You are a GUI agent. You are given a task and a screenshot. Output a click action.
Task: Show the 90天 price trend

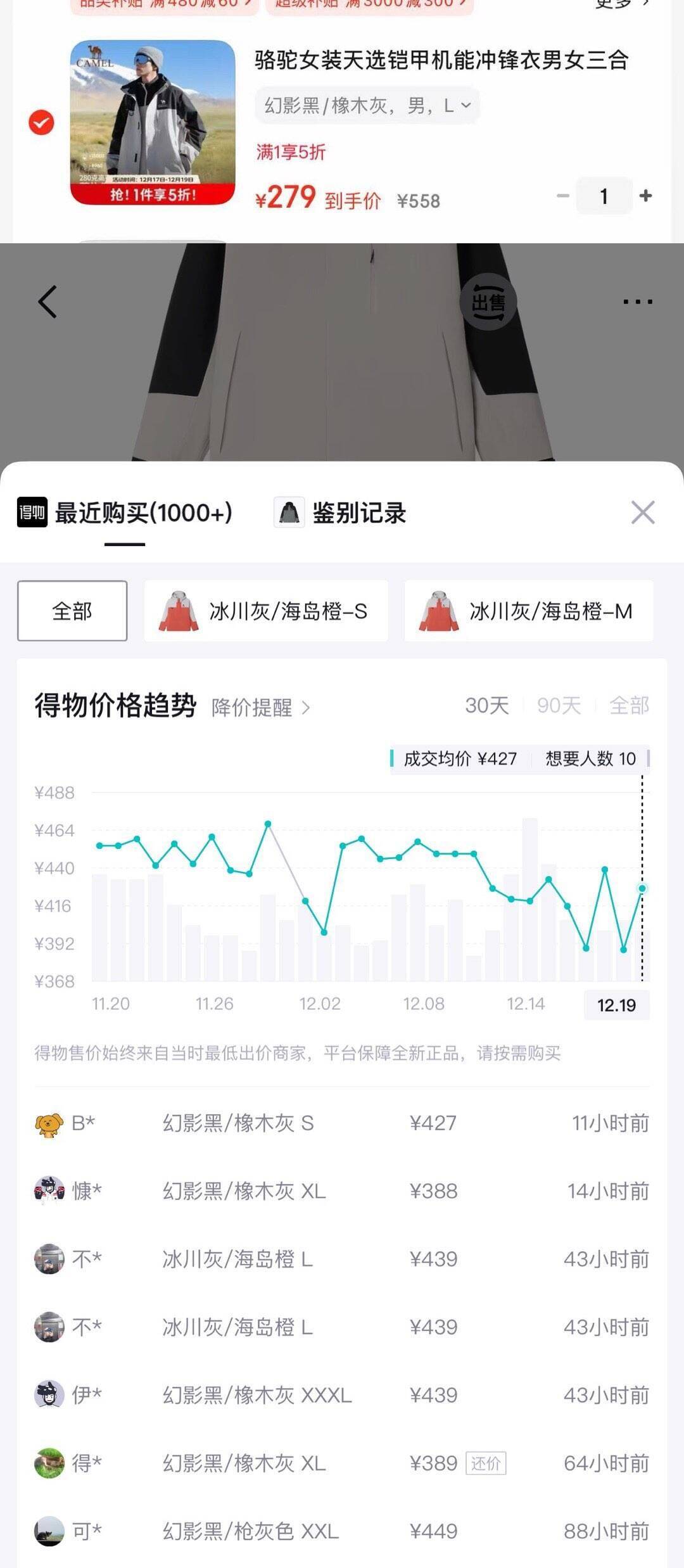coord(559,706)
